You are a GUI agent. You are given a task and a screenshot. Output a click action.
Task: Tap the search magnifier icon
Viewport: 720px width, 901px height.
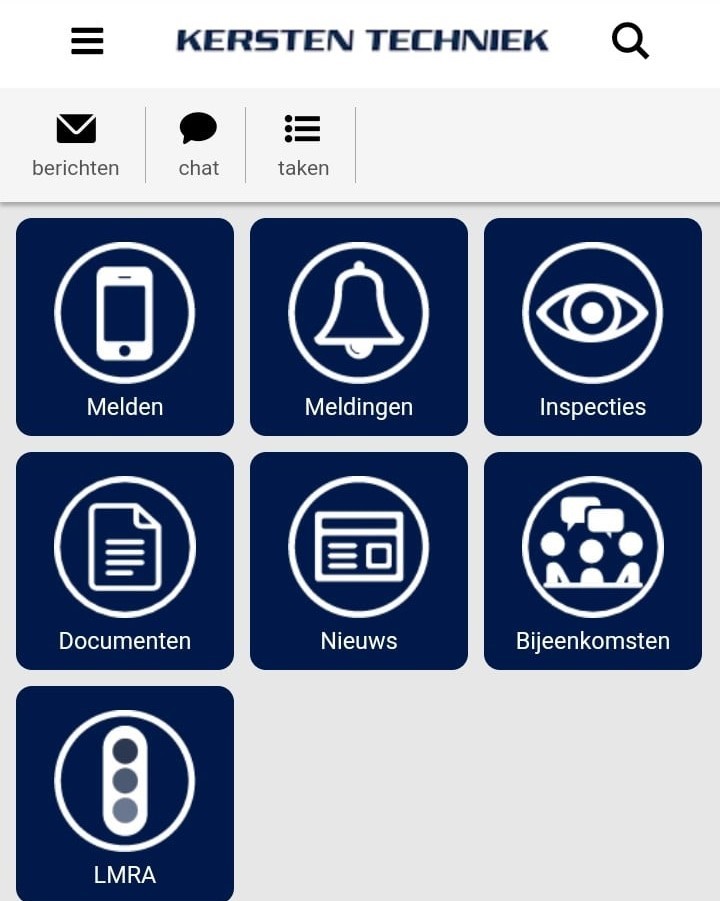[630, 41]
